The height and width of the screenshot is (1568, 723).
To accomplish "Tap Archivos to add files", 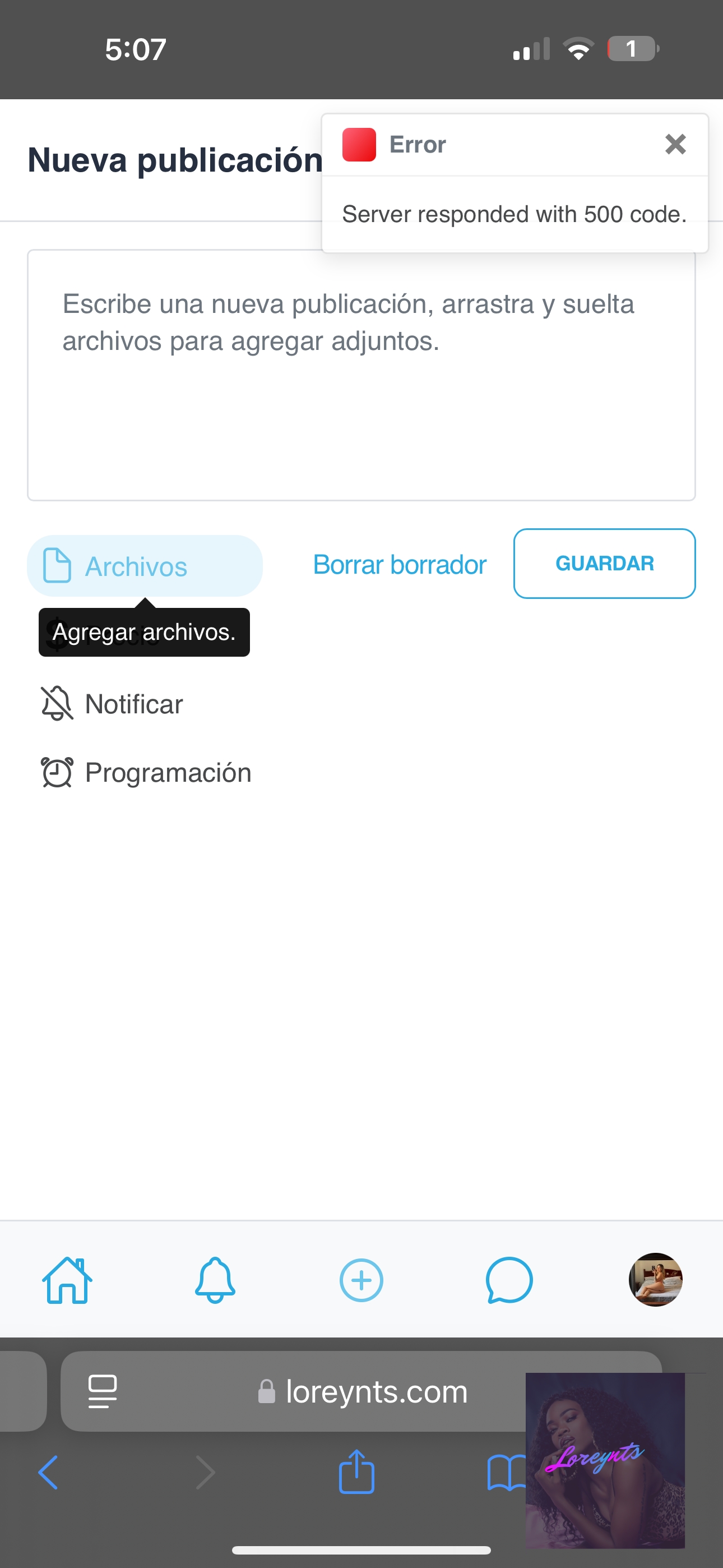I will click(145, 566).
